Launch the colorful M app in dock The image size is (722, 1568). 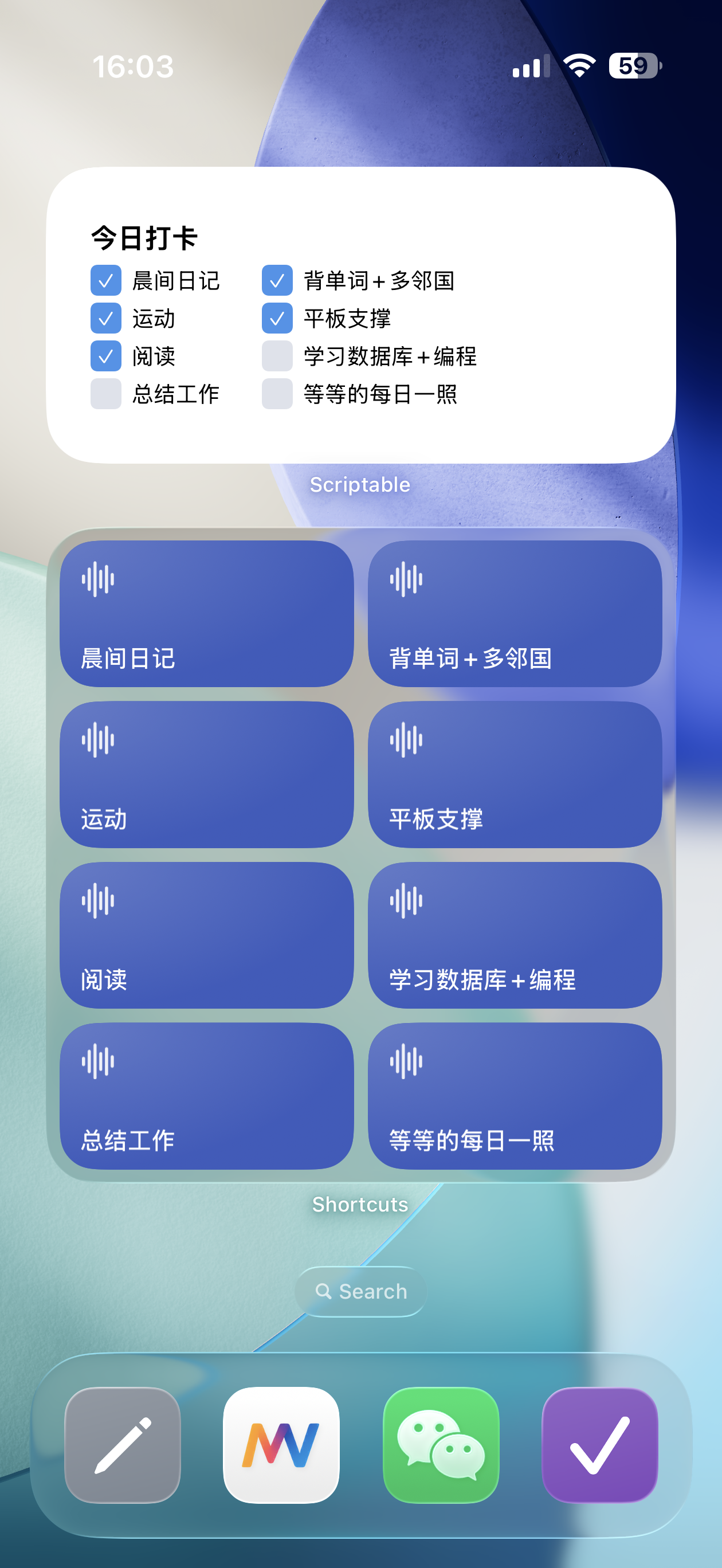(x=281, y=1444)
